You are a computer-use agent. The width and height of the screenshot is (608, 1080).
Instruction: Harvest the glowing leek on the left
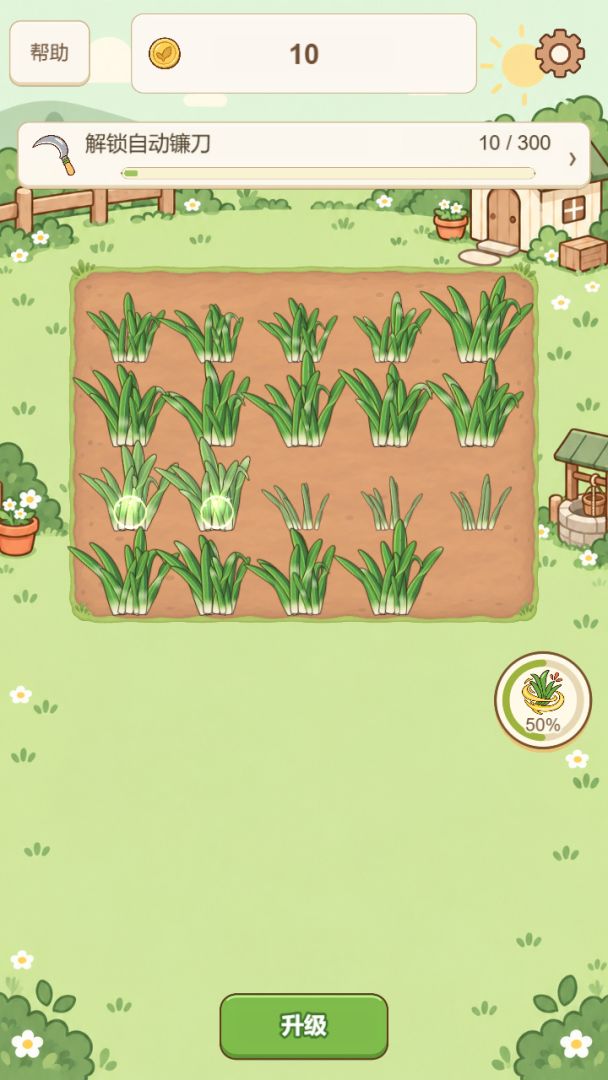click(128, 488)
